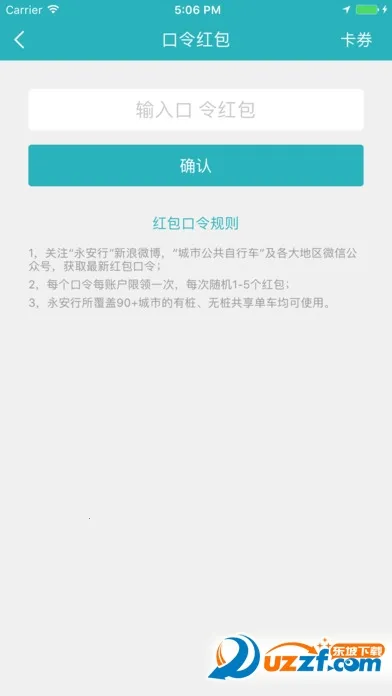Tap the 确认 button
The width and height of the screenshot is (392, 696).
click(x=196, y=166)
